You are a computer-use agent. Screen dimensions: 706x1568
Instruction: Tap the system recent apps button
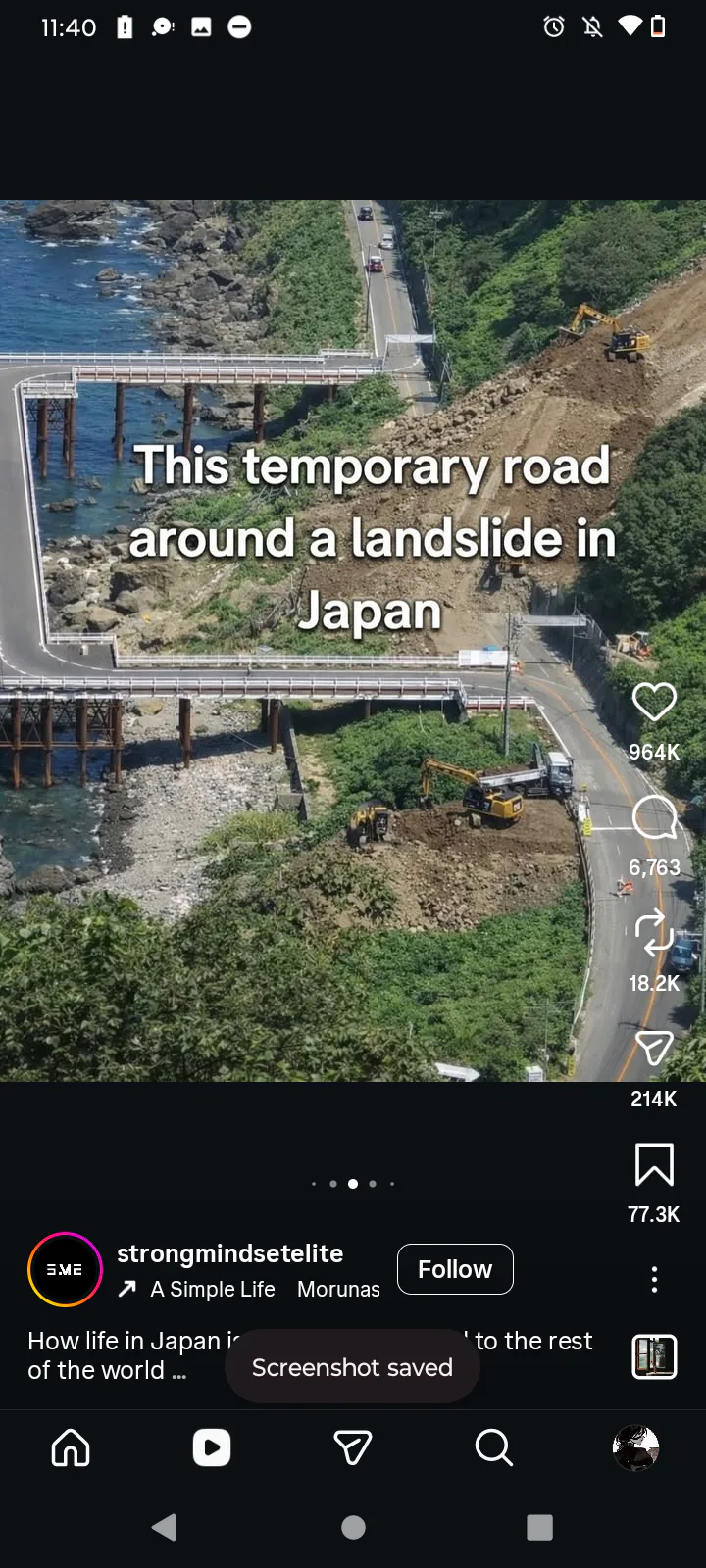click(539, 1527)
